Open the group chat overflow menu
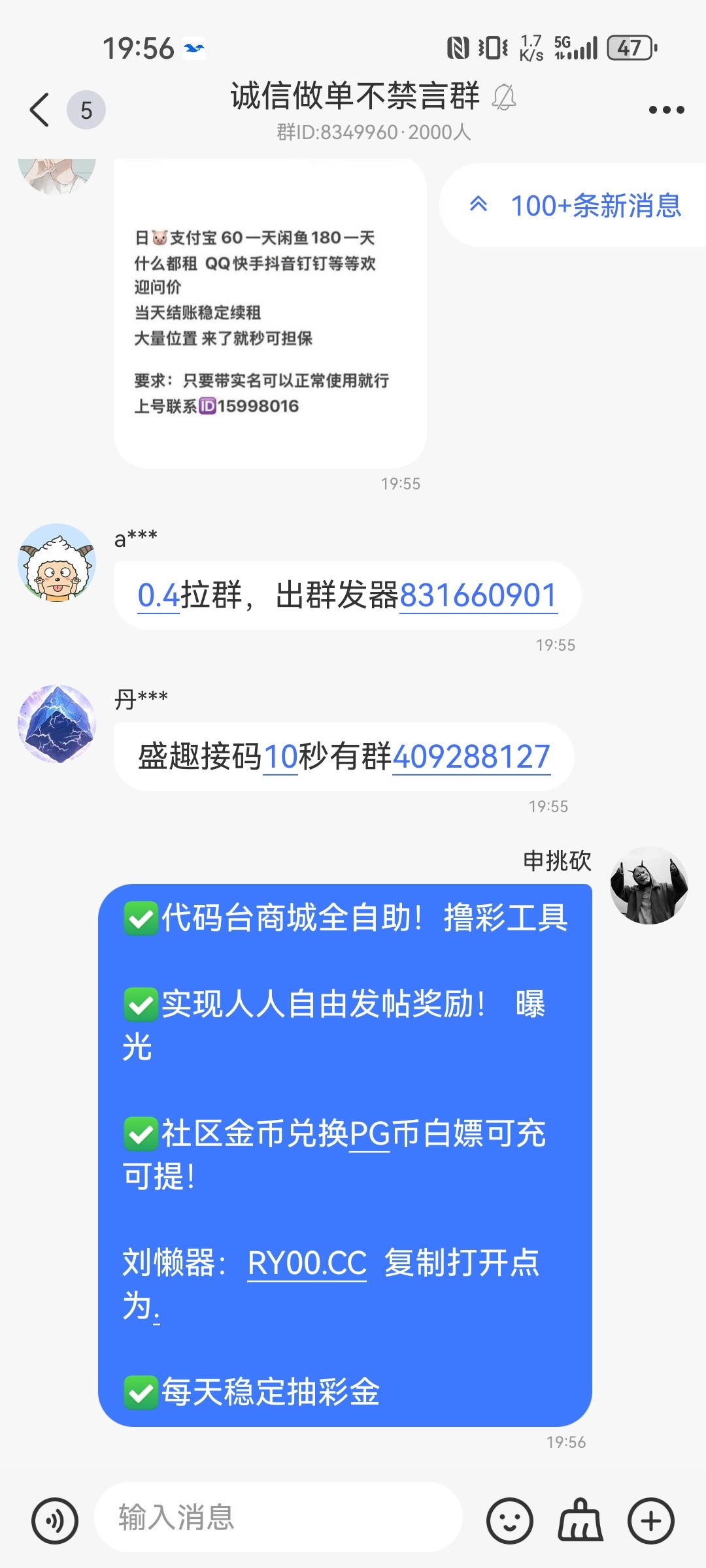 point(666,110)
